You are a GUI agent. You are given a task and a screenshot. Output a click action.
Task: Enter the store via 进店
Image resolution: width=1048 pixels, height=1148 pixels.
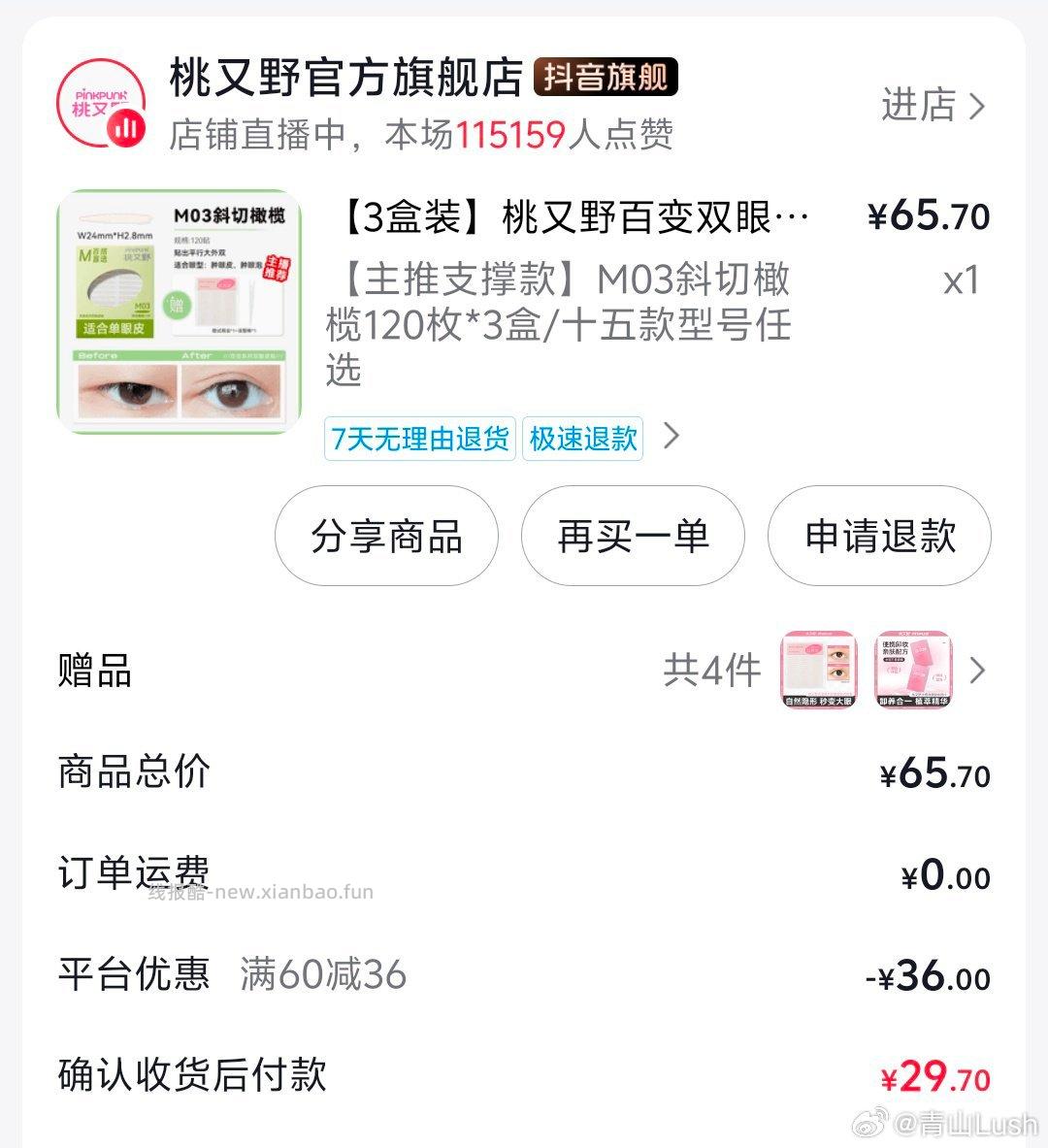(932, 106)
